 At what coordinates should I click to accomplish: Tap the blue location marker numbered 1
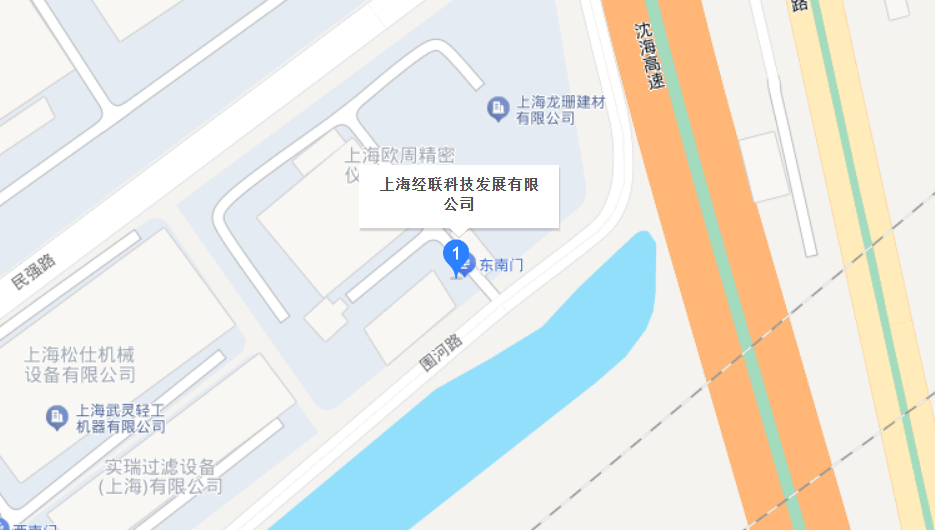coord(456,255)
